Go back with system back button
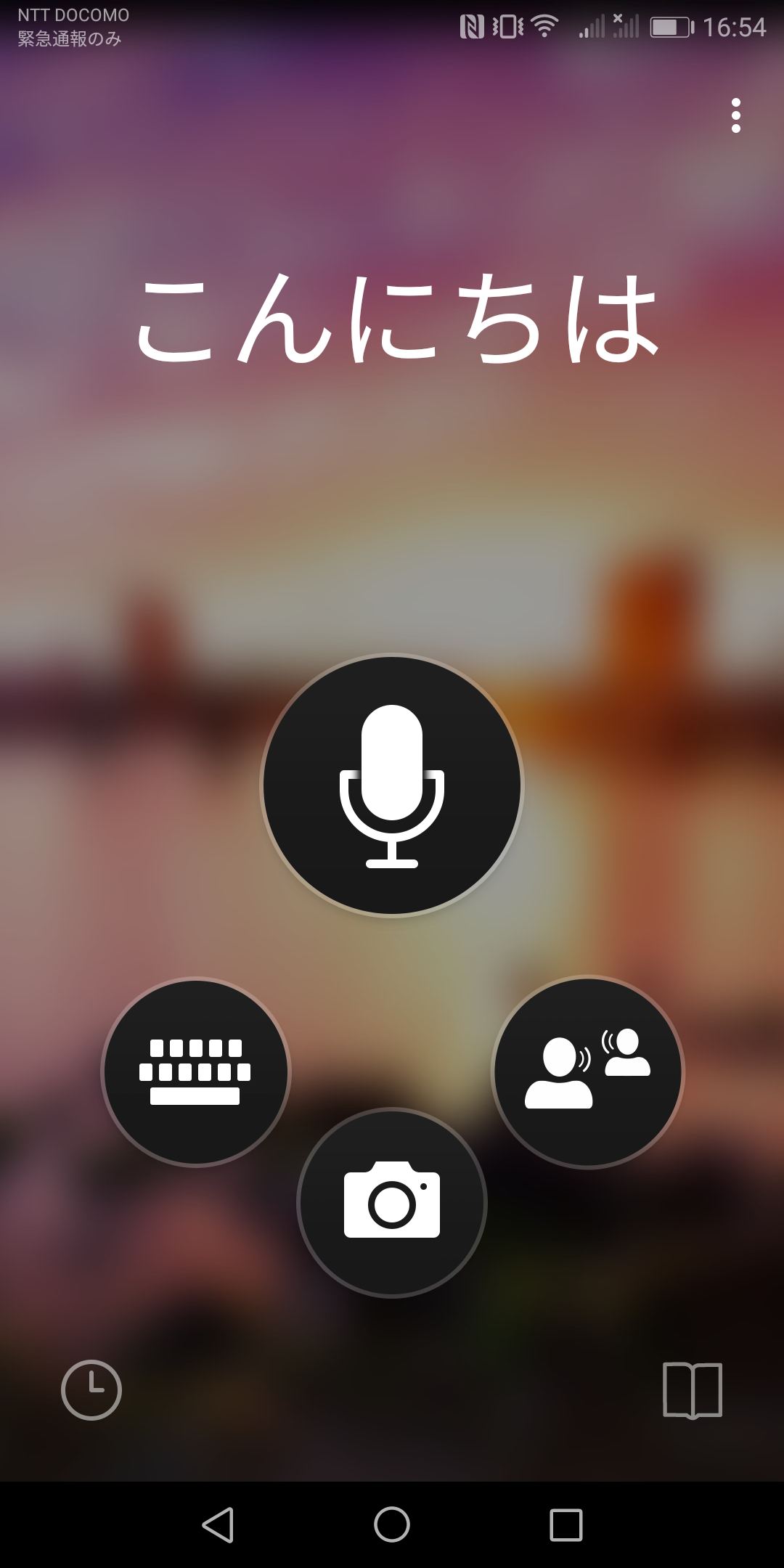784x1568 pixels. coord(218,1524)
